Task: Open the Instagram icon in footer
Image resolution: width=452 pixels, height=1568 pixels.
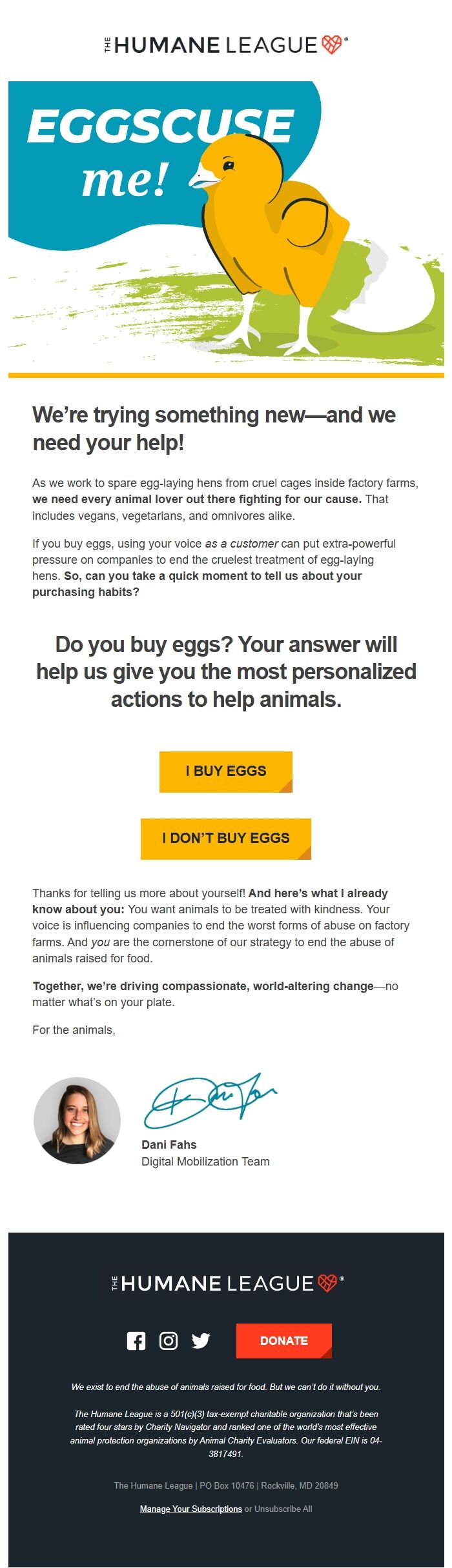Action: coord(169,1341)
